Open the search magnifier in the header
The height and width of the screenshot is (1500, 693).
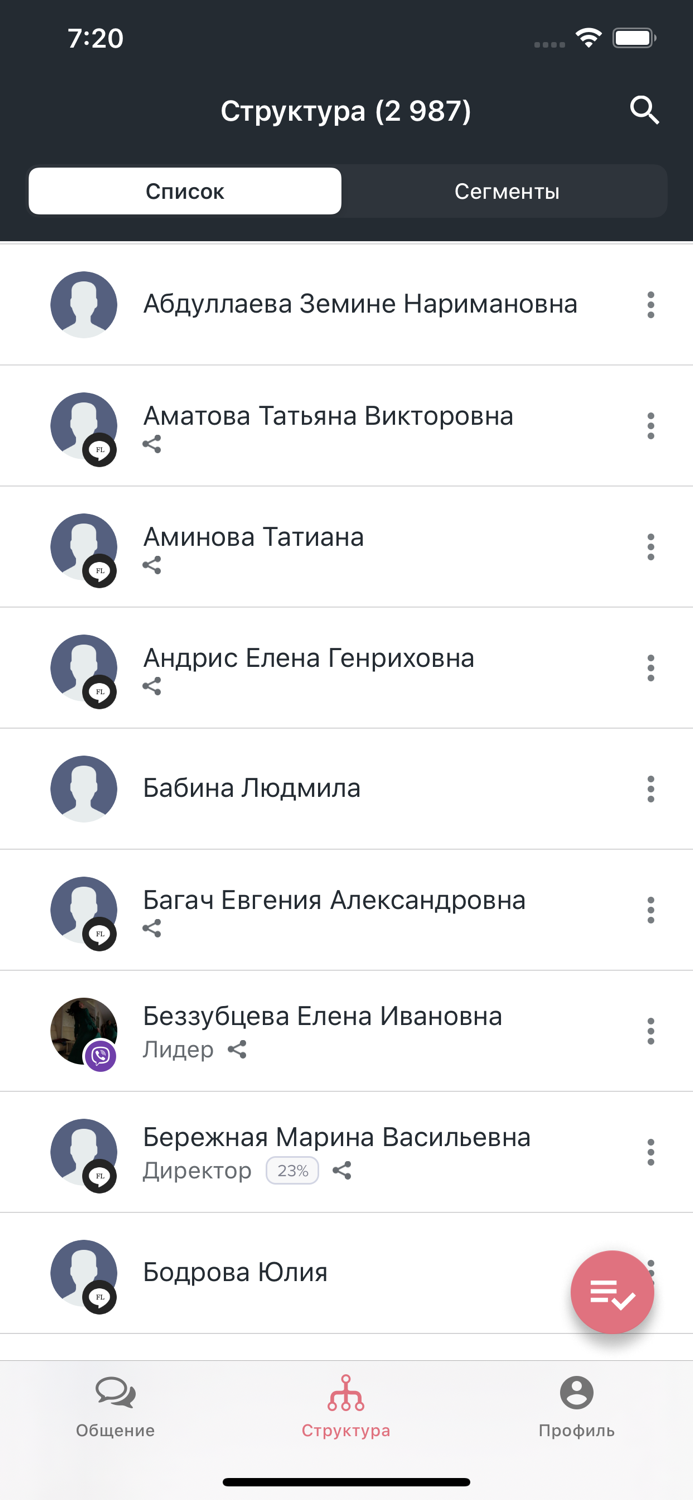pos(644,110)
